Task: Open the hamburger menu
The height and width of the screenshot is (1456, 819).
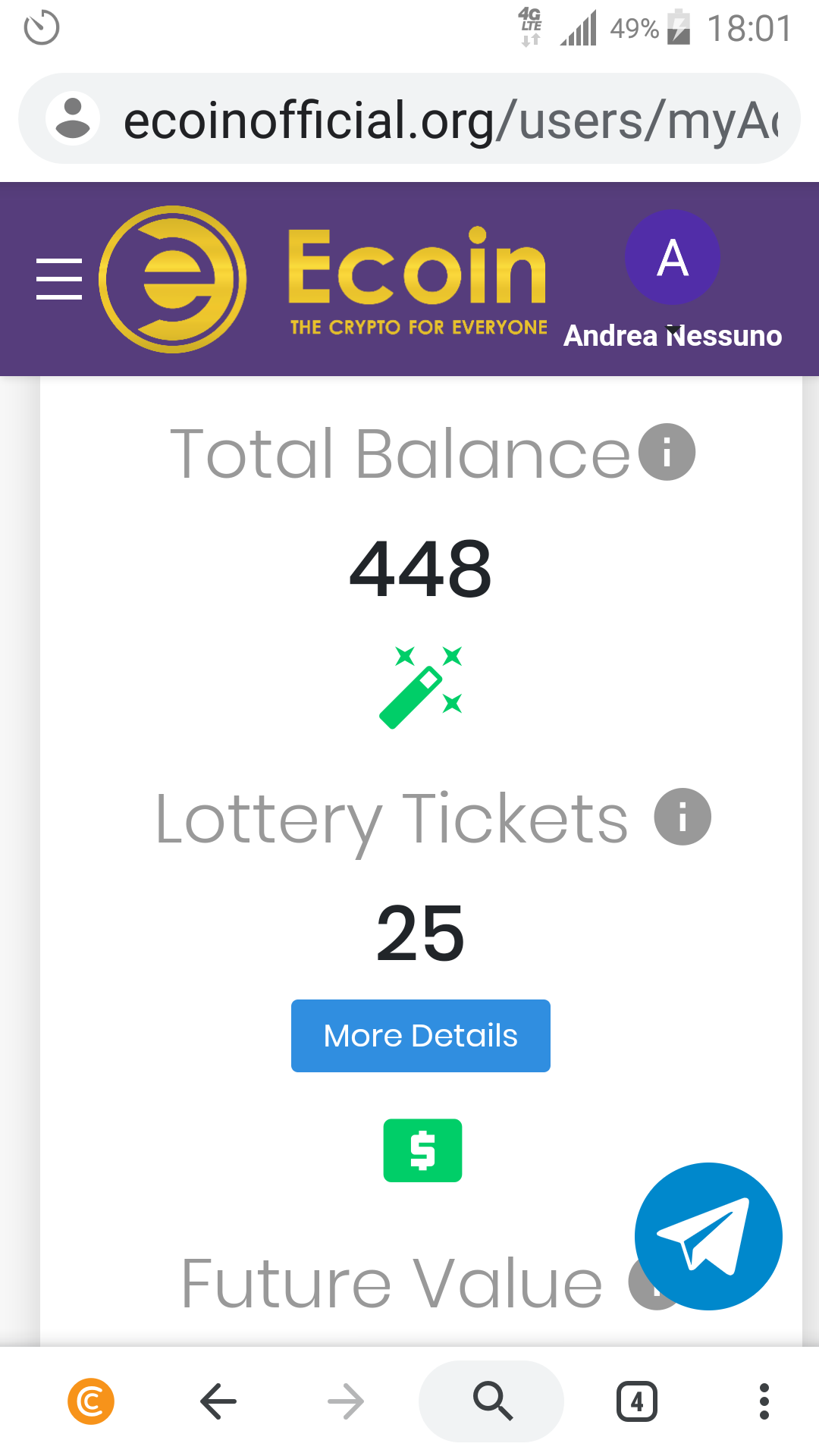Action: click(59, 279)
